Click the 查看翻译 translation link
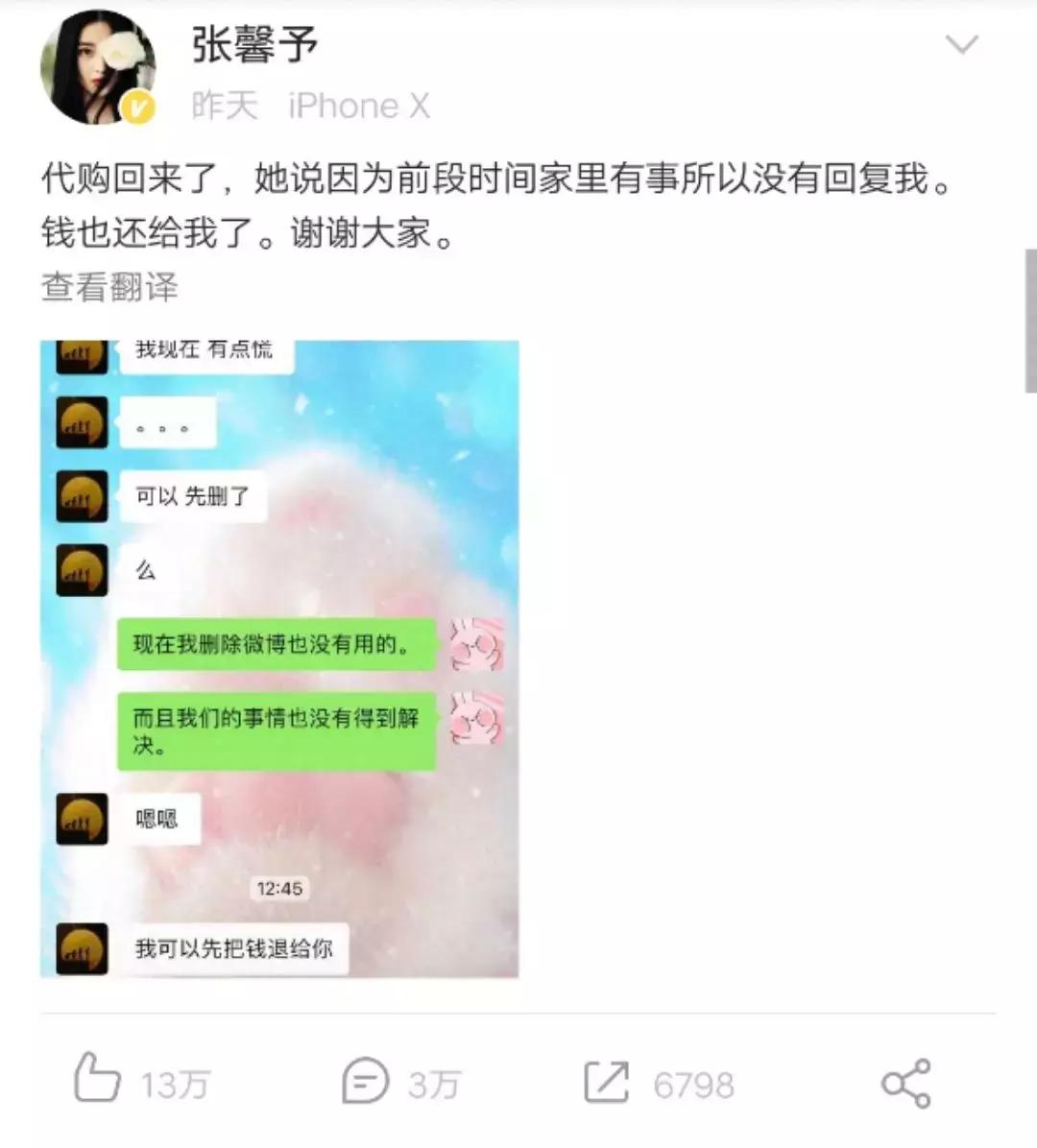 (x=109, y=285)
